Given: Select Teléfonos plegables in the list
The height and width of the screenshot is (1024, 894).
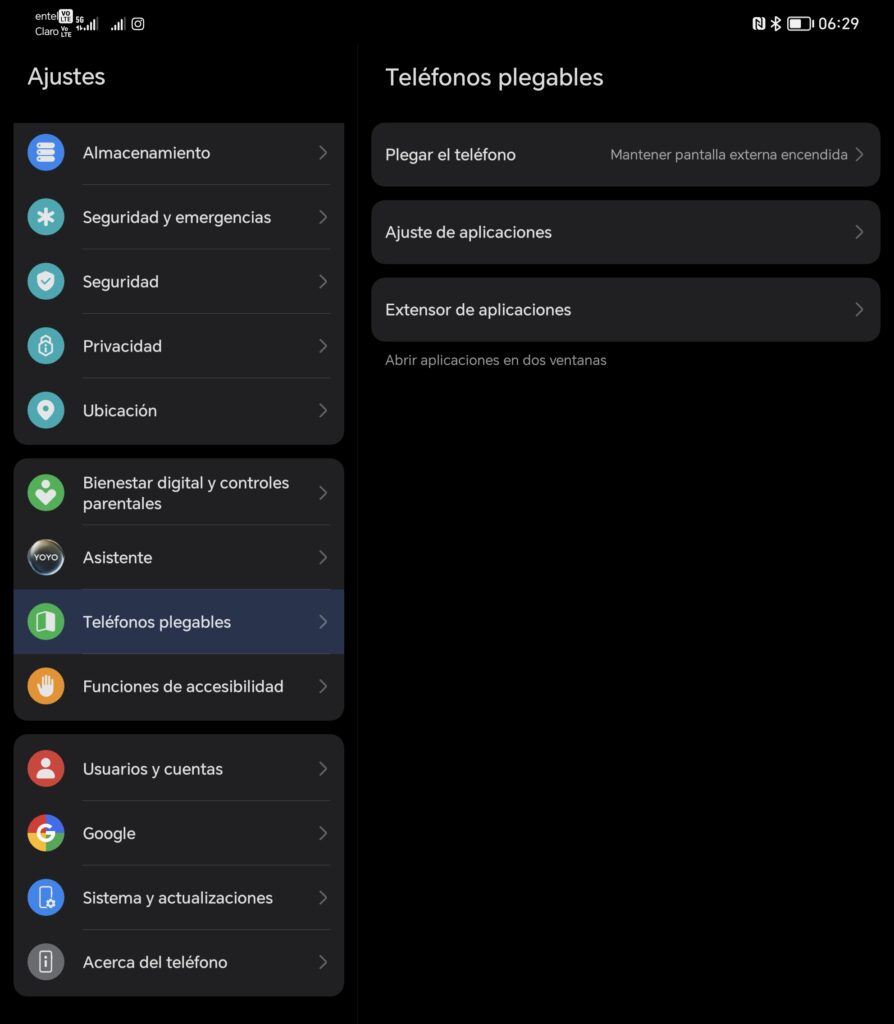Looking at the screenshot, I should (178, 622).
